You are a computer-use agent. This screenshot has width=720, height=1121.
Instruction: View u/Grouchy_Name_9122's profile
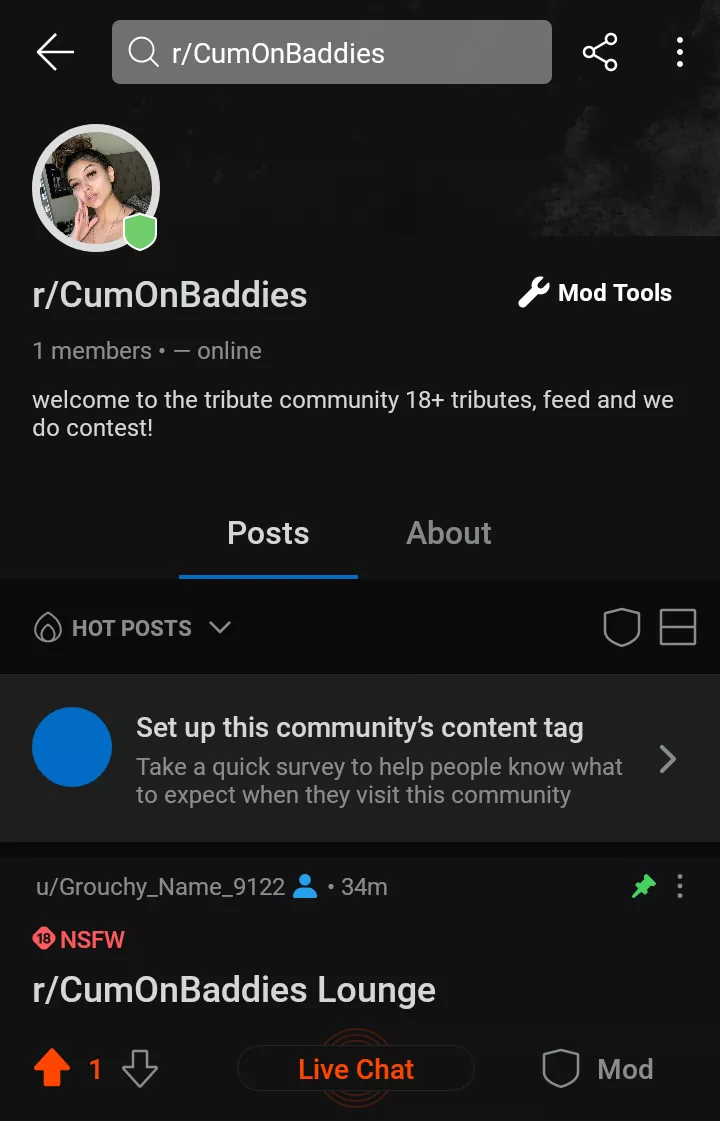coord(160,887)
